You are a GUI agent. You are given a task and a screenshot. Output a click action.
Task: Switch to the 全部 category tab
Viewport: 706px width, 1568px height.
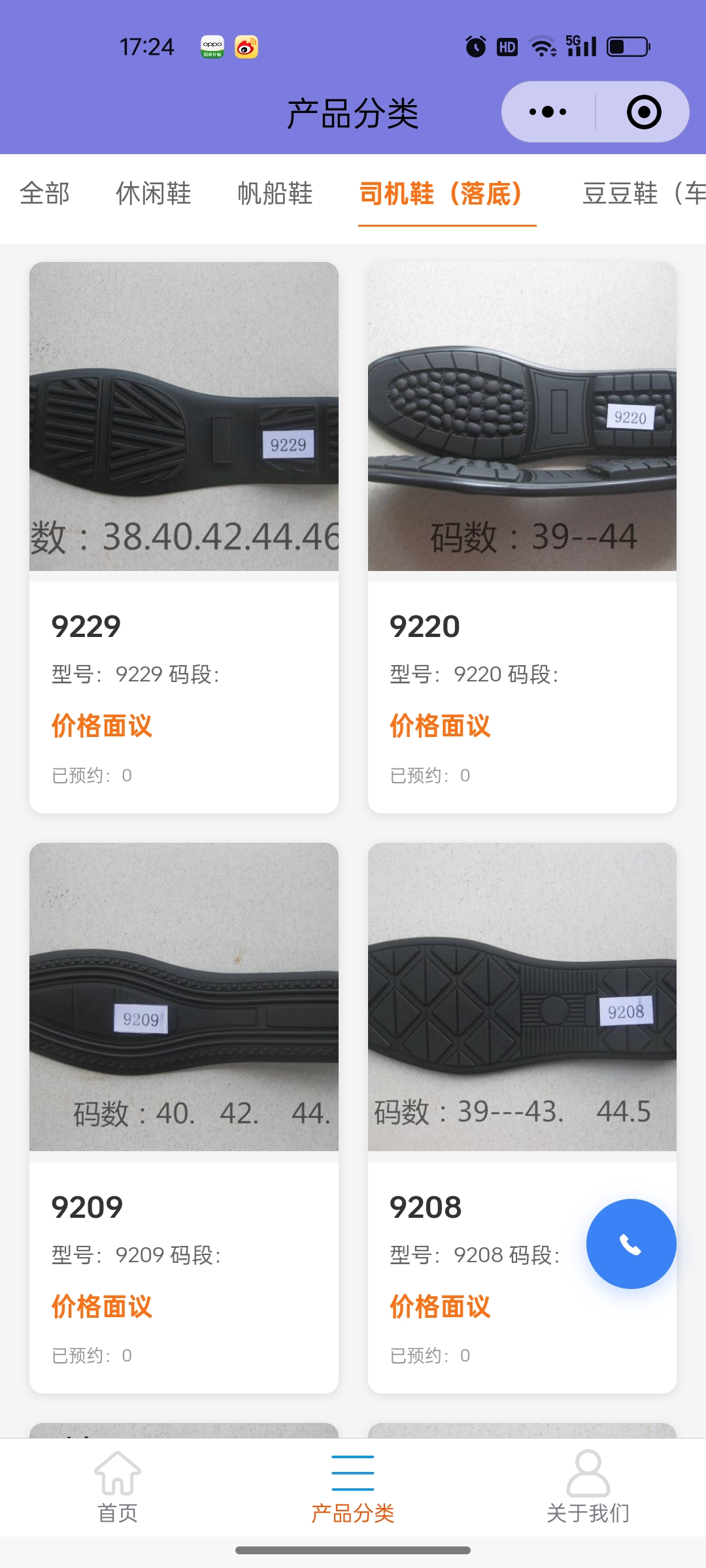pos(44,193)
